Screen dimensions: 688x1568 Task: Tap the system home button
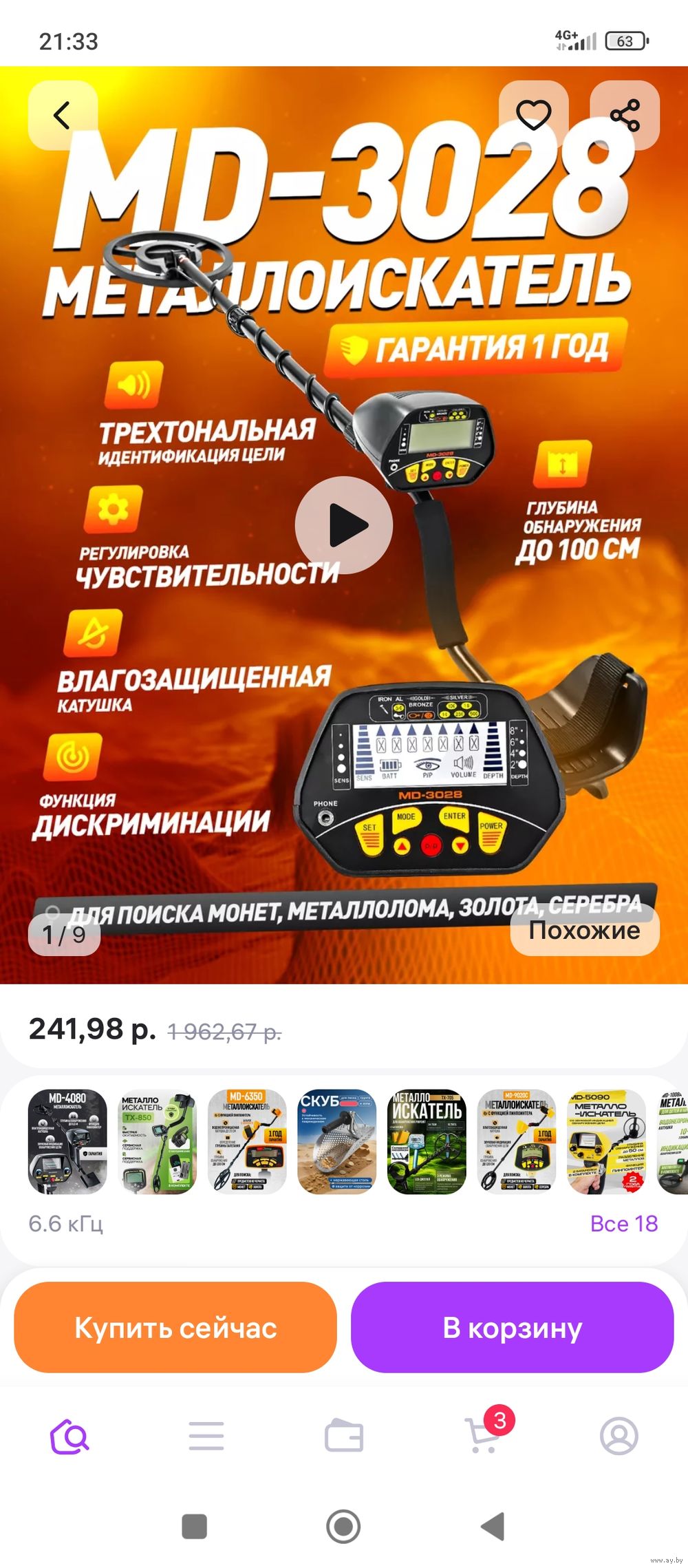click(343, 1526)
